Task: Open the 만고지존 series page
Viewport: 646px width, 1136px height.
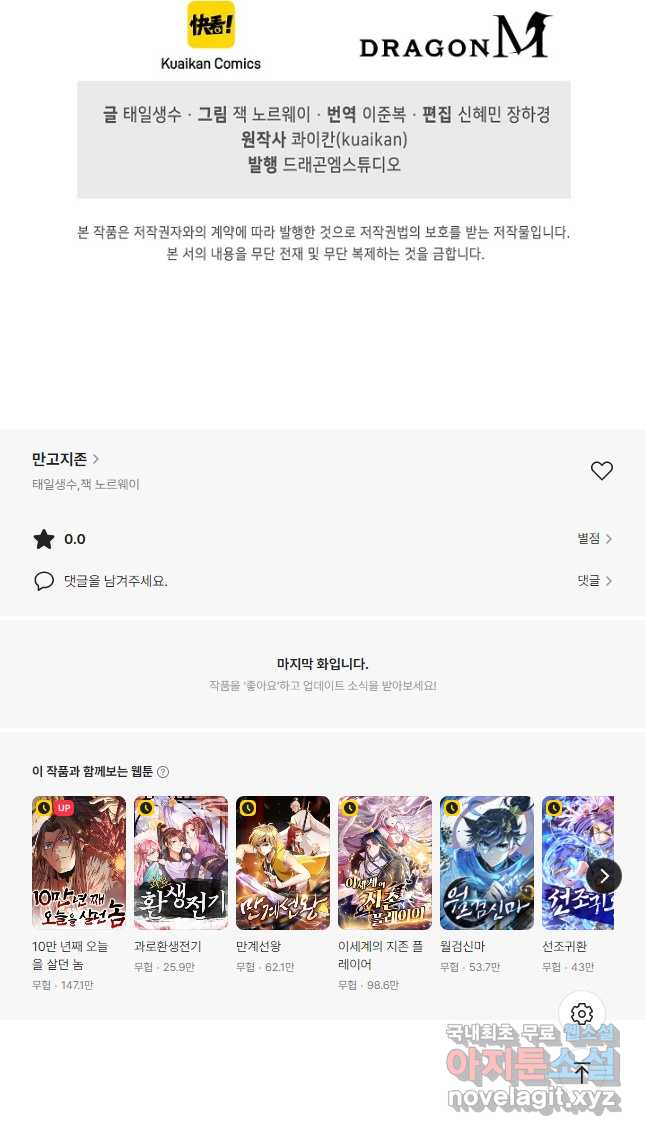Action: [66, 459]
